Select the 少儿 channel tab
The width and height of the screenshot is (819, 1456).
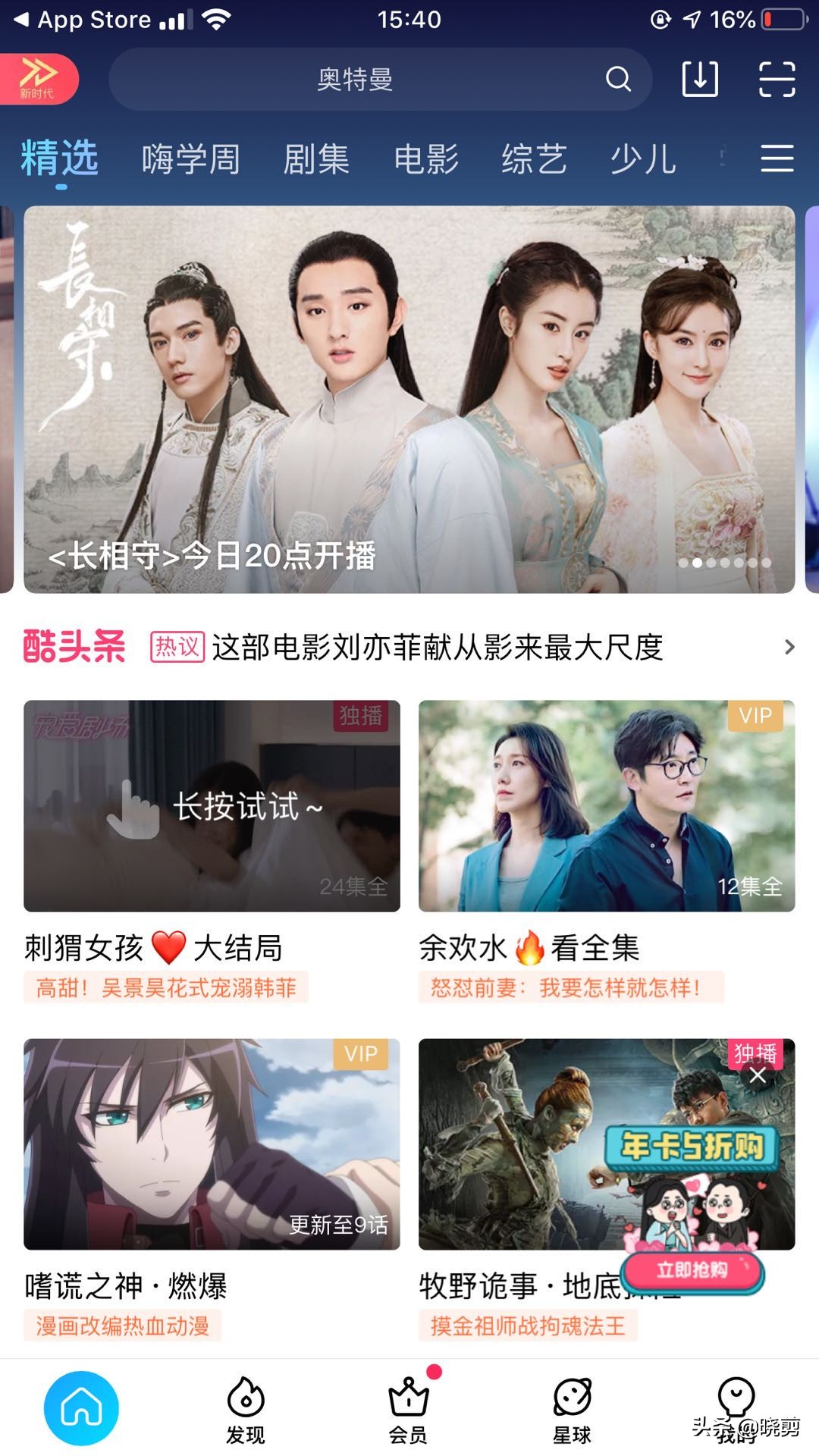click(x=645, y=158)
